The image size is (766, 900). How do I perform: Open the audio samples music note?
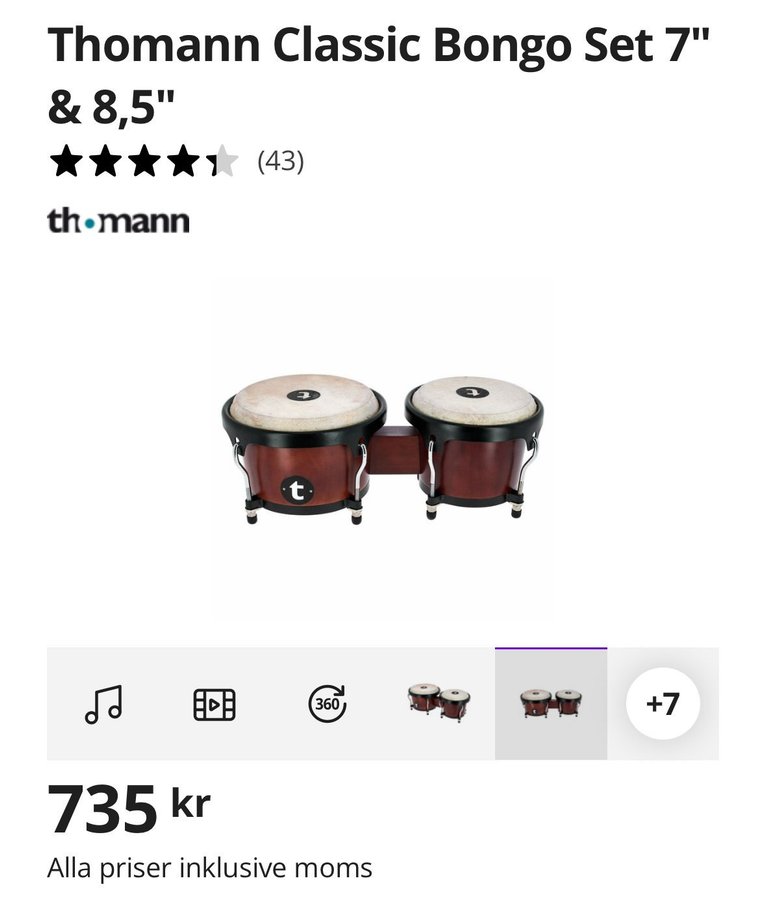coord(103,704)
